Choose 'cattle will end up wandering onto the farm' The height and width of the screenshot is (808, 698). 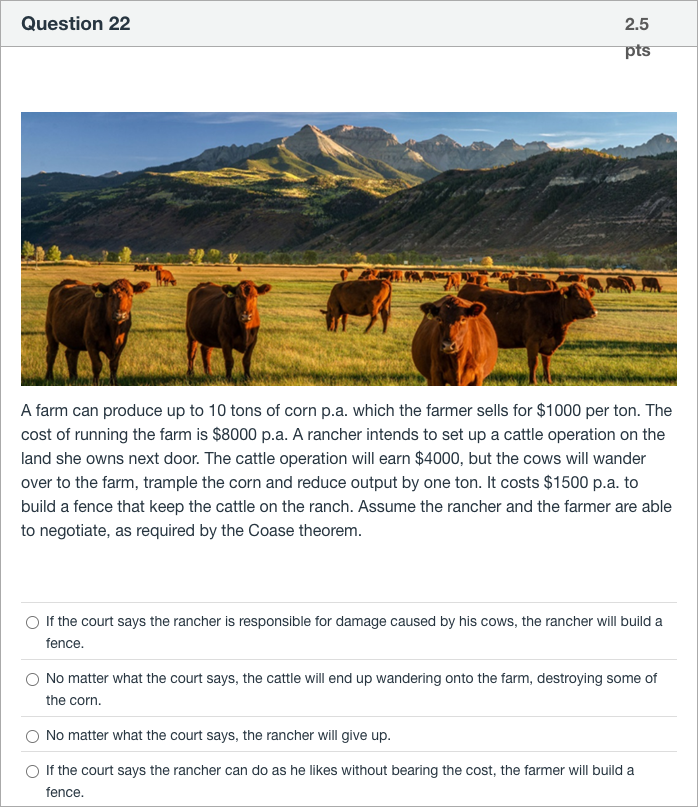[33, 679]
